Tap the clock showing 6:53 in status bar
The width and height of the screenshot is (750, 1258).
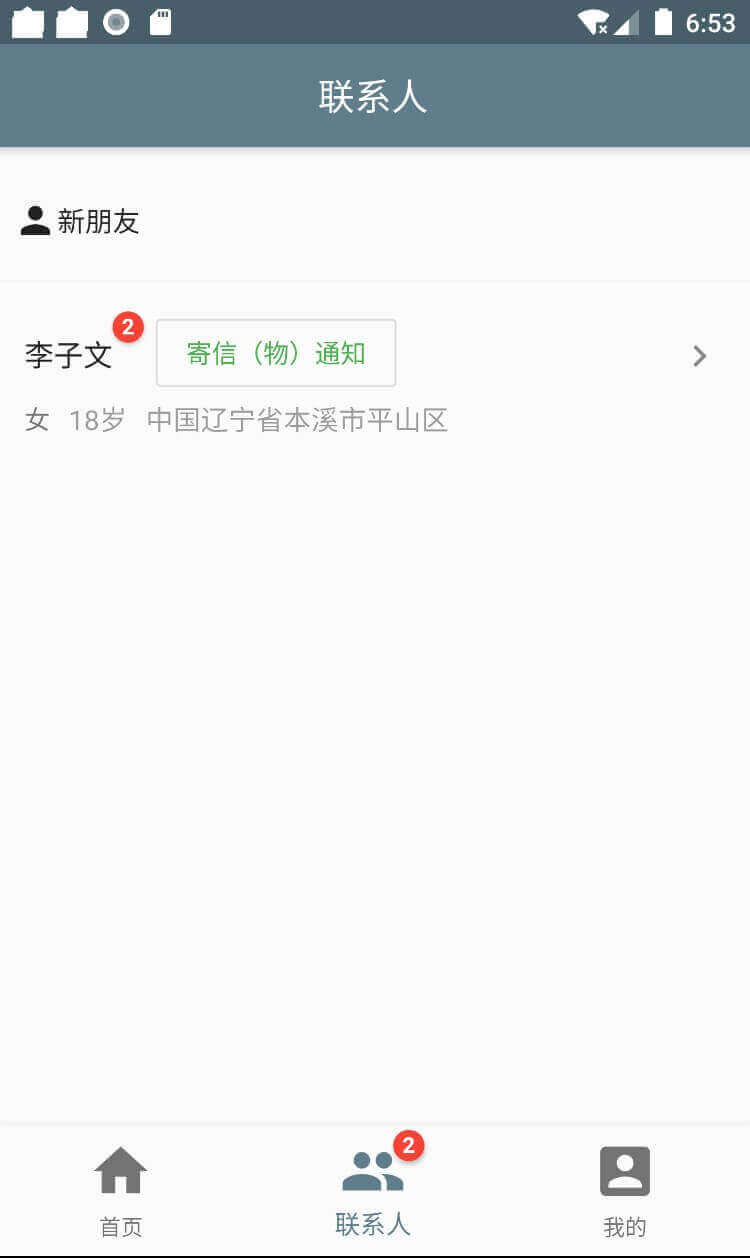click(712, 20)
